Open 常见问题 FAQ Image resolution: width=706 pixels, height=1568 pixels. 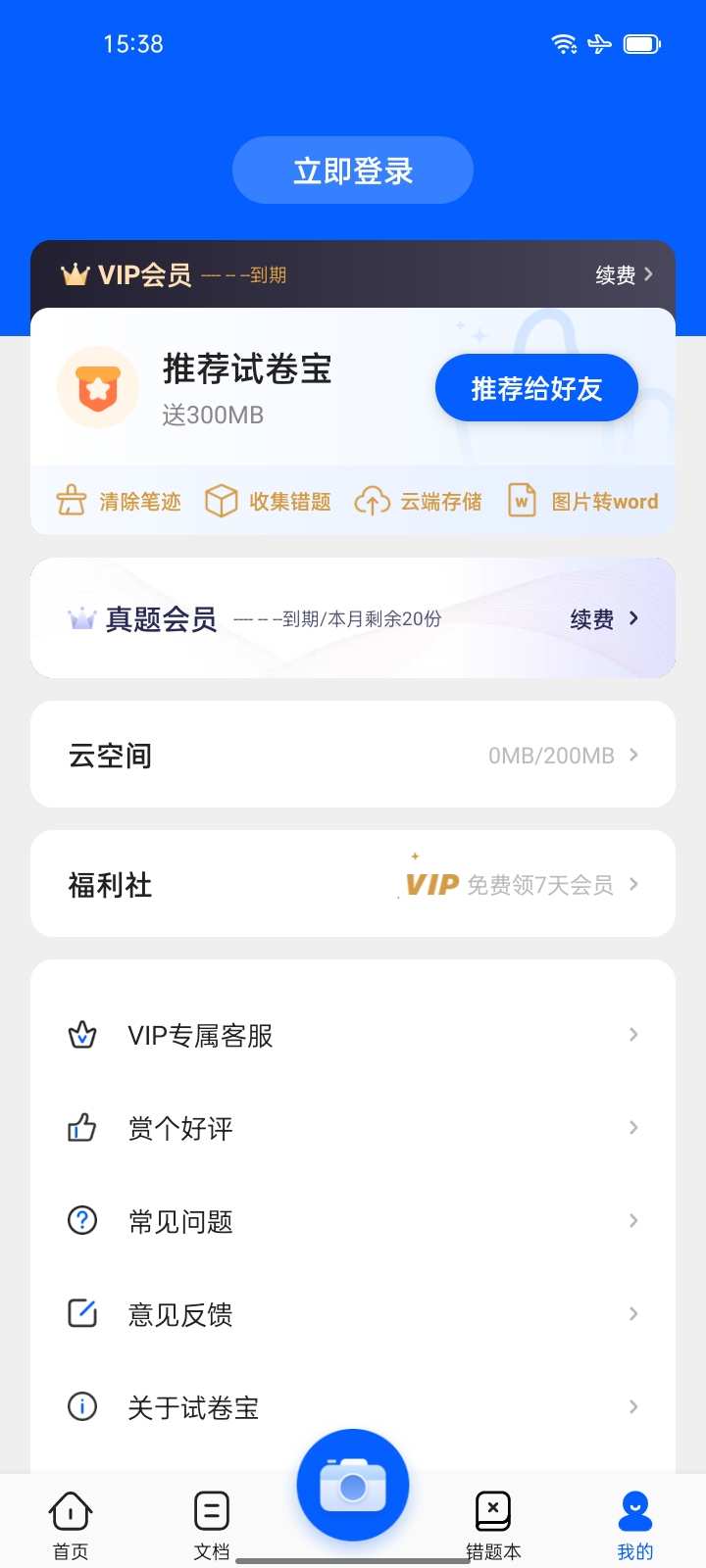pyautogui.click(x=353, y=1221)
